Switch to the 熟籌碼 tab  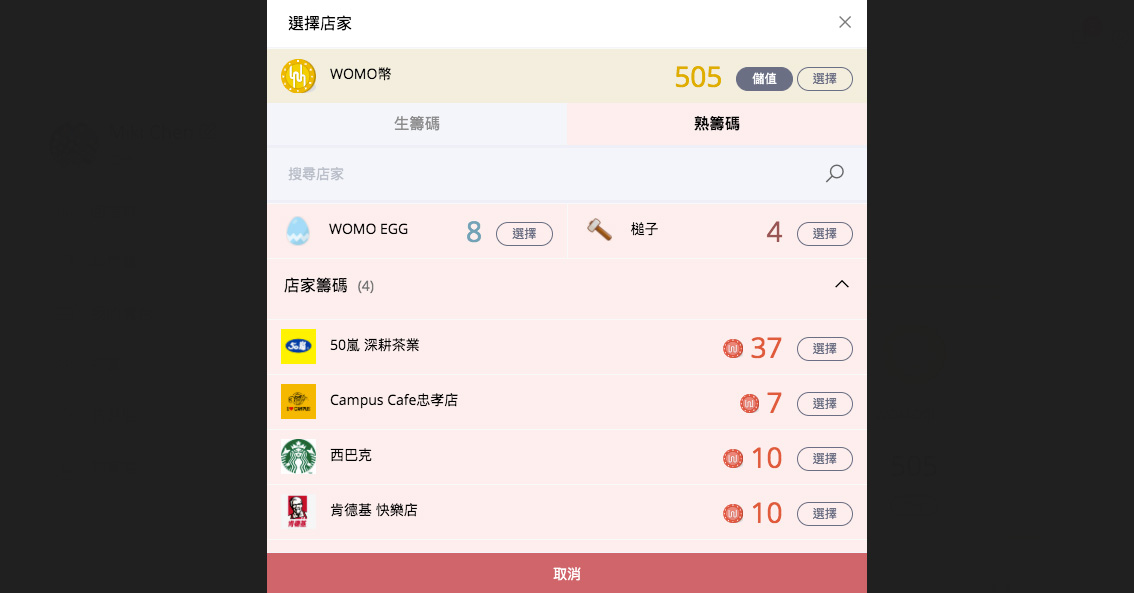pyautogui.click(x=717, y=124)
